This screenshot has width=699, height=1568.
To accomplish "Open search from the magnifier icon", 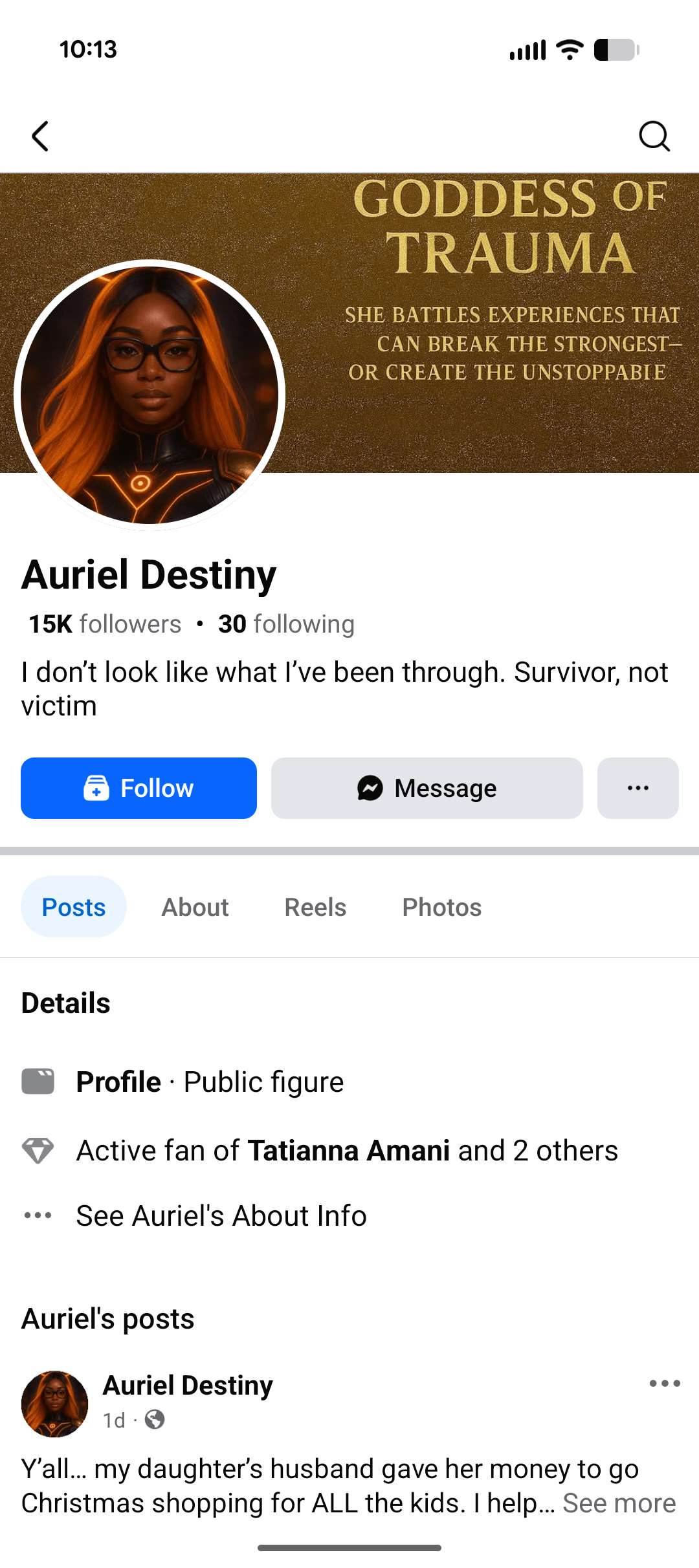I will [x=654, y=136].
